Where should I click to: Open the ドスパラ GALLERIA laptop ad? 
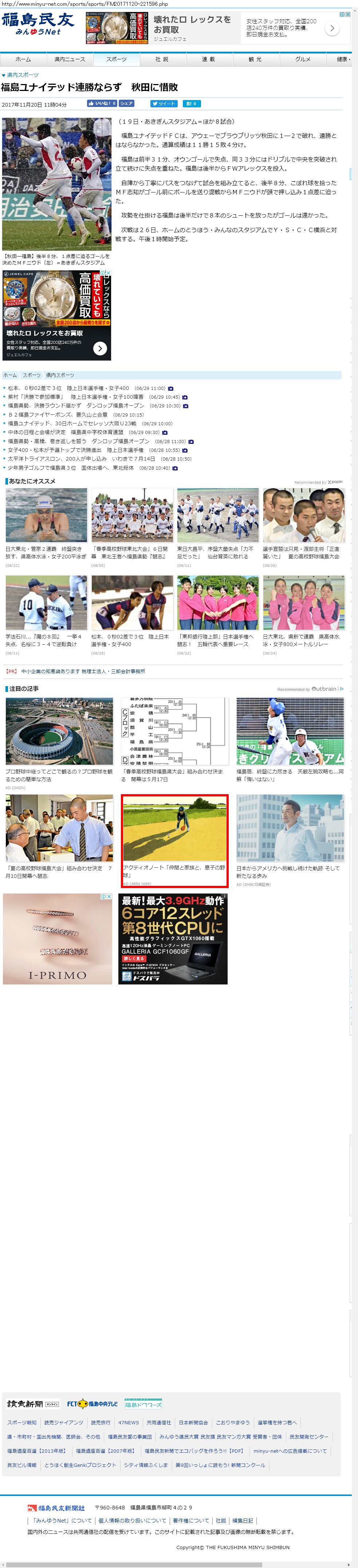pos(173,939)
